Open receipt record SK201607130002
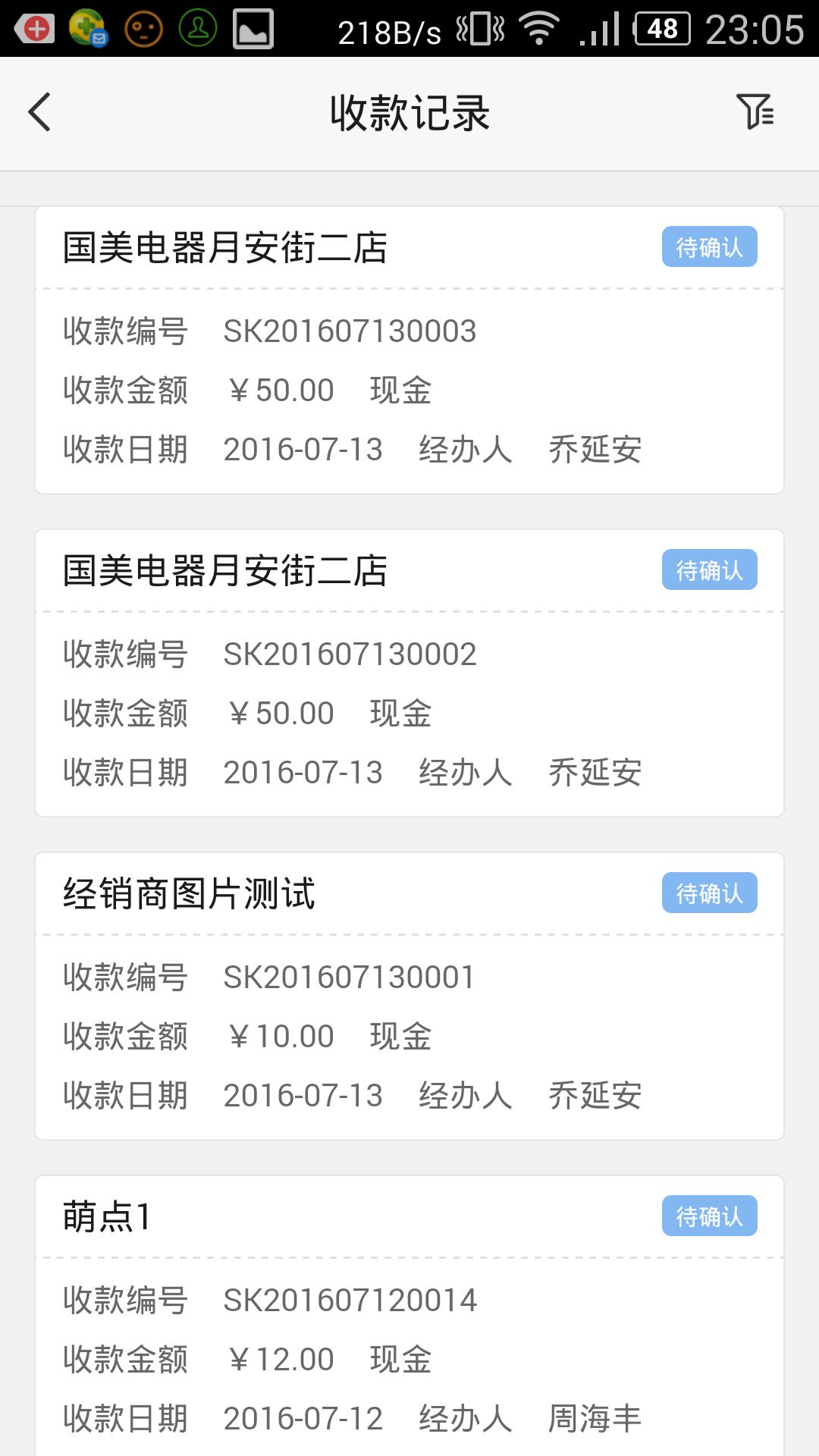 pyautogui.click(x=409, y=673)
